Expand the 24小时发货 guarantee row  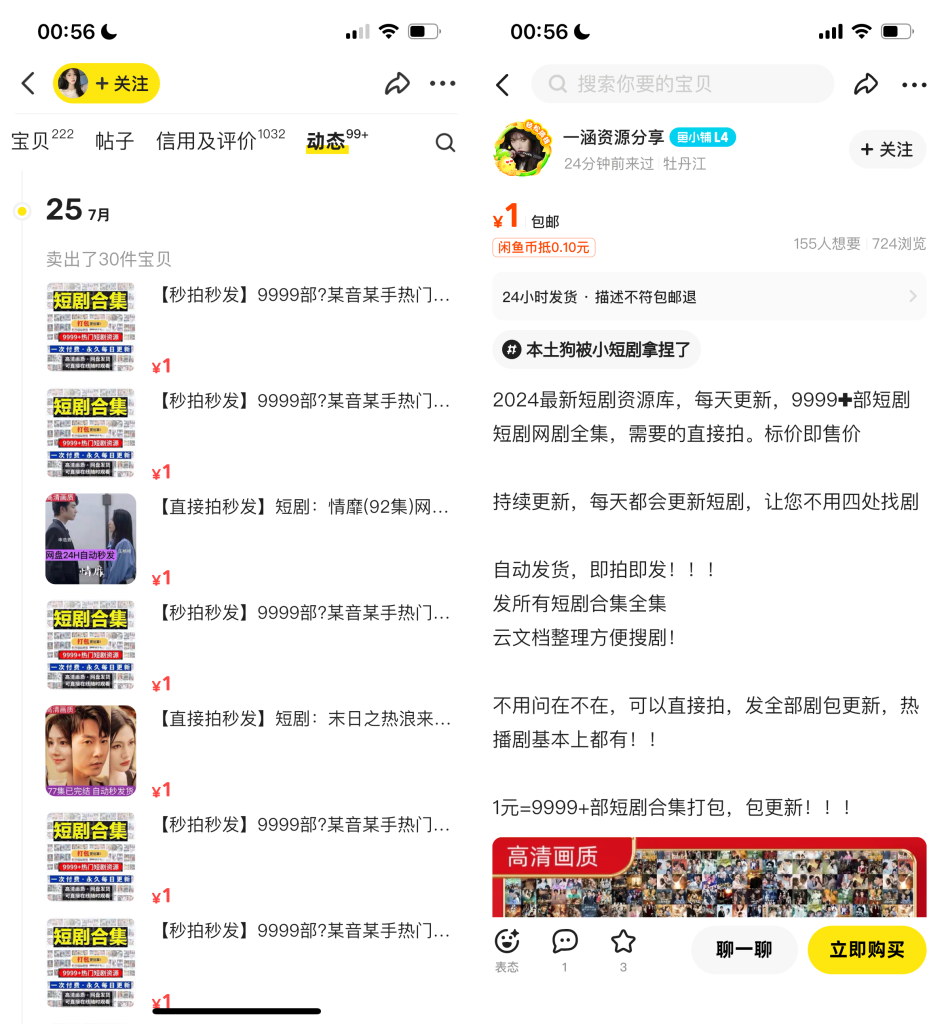[x=708, y=297]
